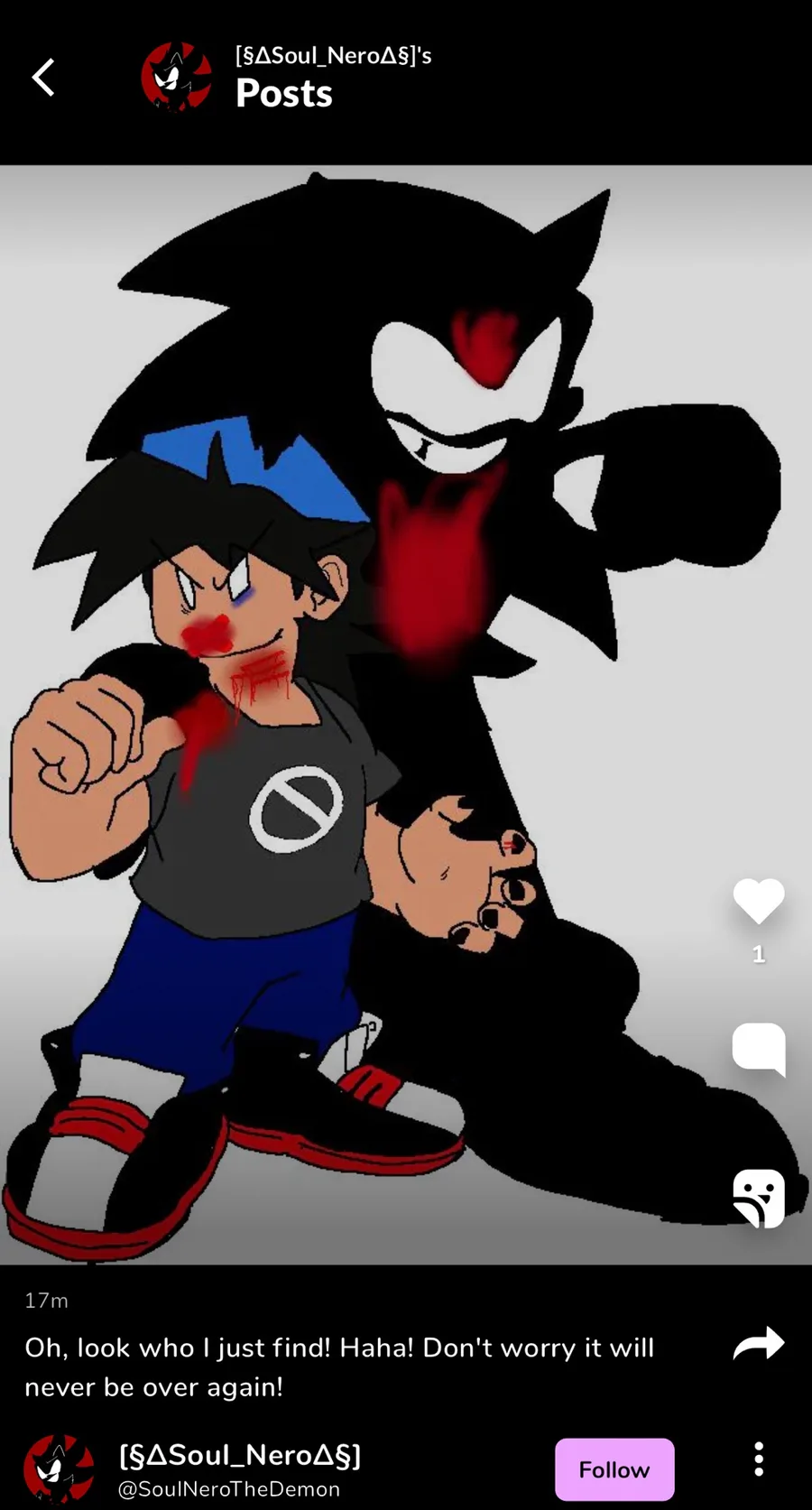View the posted drawing full screen
812x1510 pixels.
[x=406, y=714]
